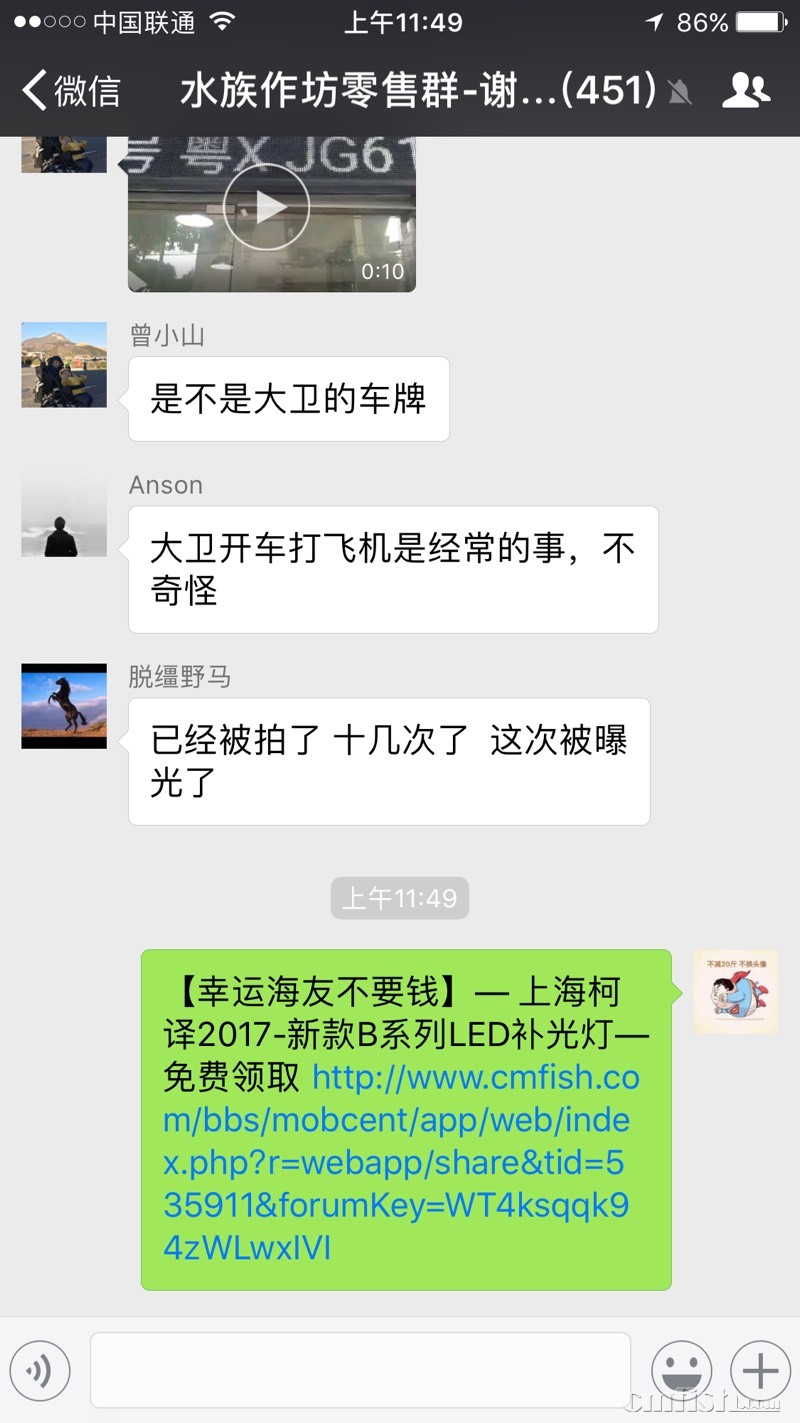Open the plus attachment menu
The width and height of the screenshot is (800, 1423).
760,1370
